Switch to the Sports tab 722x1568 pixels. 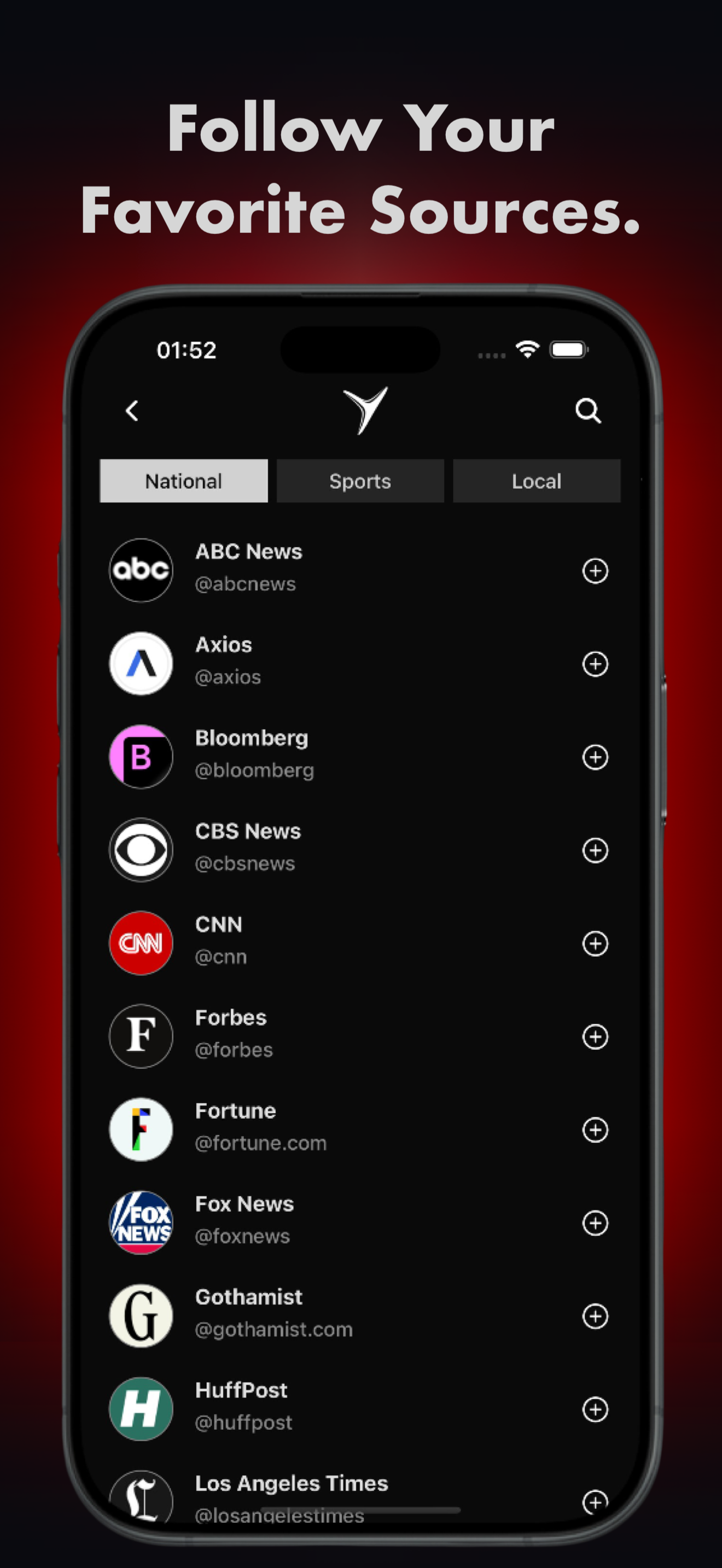[360, 481]
